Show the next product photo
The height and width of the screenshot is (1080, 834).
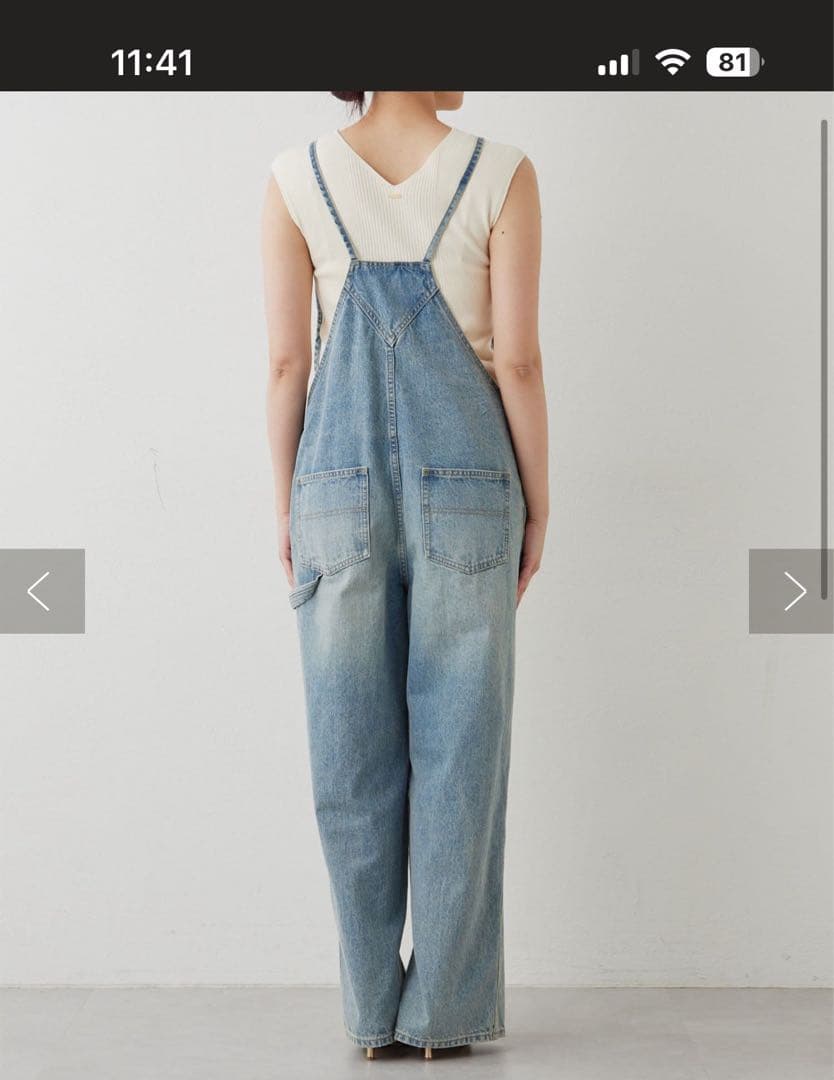click(x=791, y=591)
